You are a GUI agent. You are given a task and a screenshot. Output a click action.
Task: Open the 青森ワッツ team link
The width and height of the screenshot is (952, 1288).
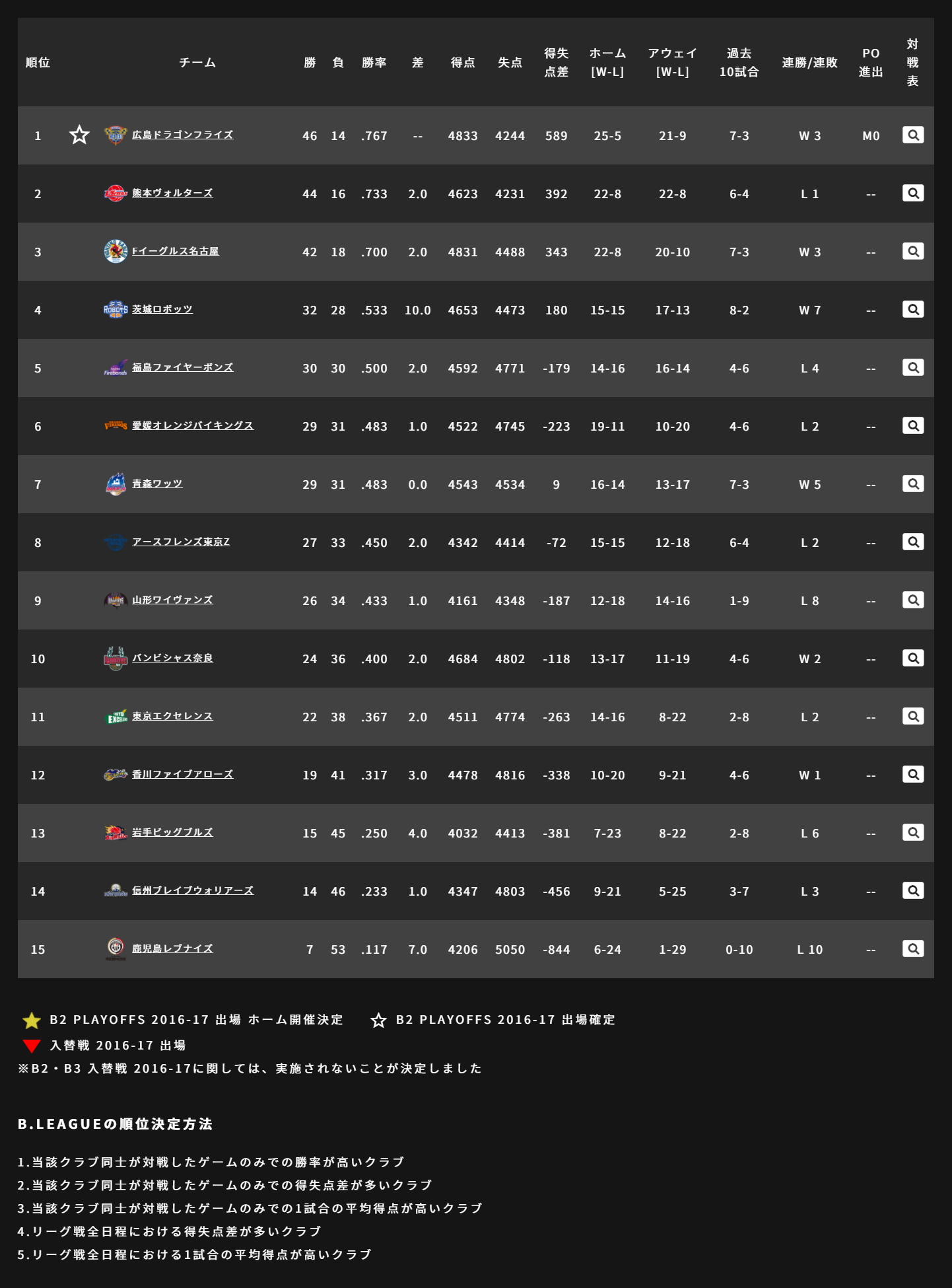click(157, 483)
